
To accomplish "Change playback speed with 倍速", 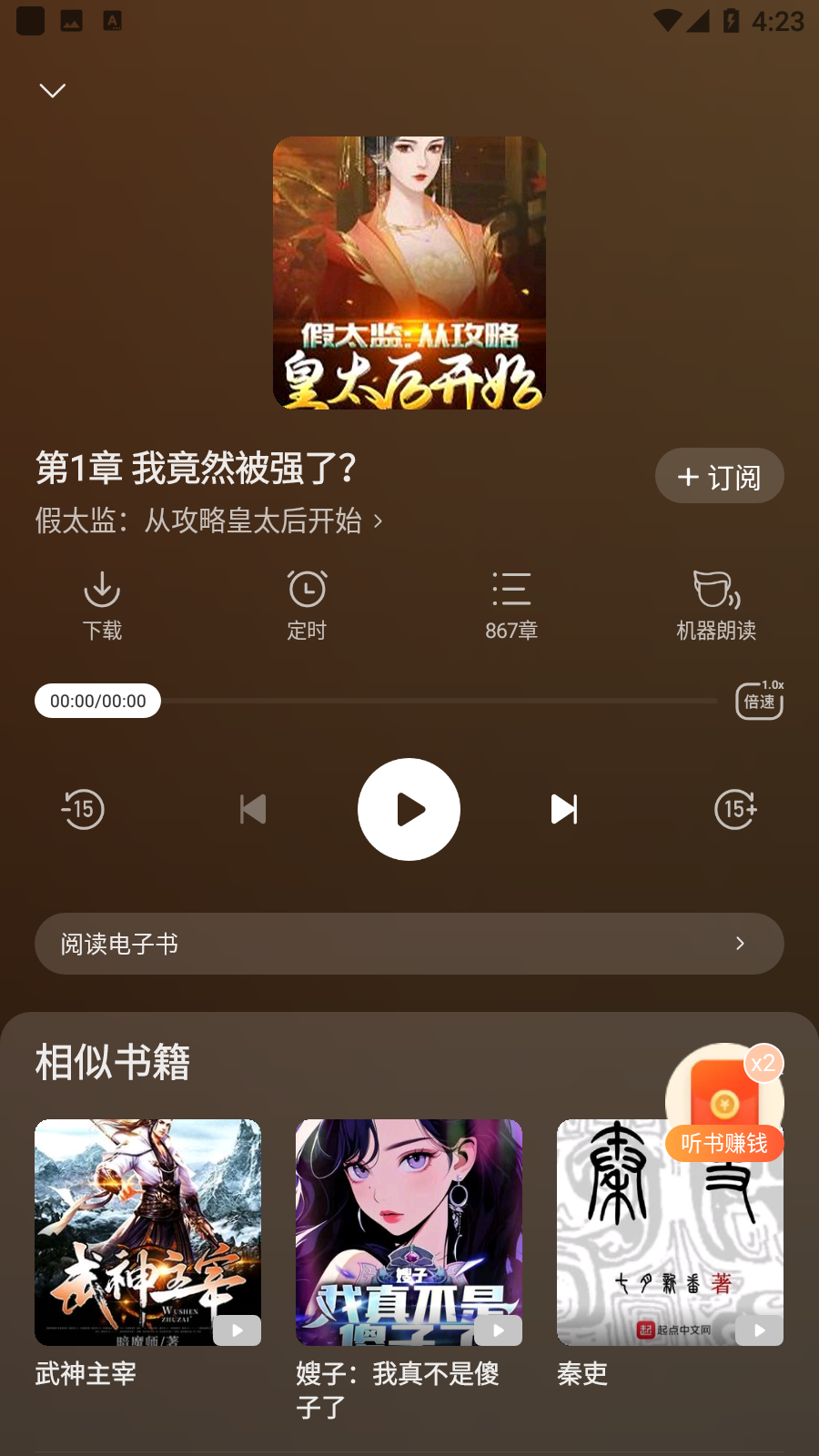I will pos(759,701).
